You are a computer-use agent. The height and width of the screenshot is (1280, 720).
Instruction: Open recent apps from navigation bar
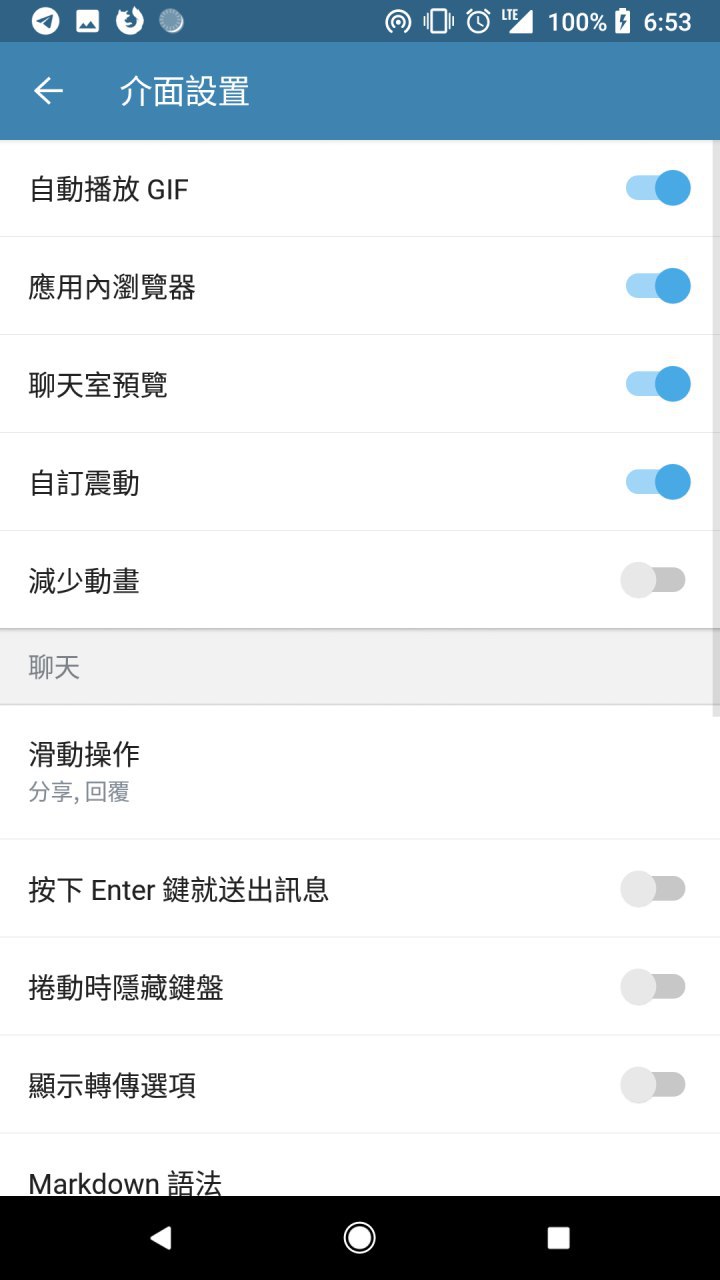click(558, 1238)
